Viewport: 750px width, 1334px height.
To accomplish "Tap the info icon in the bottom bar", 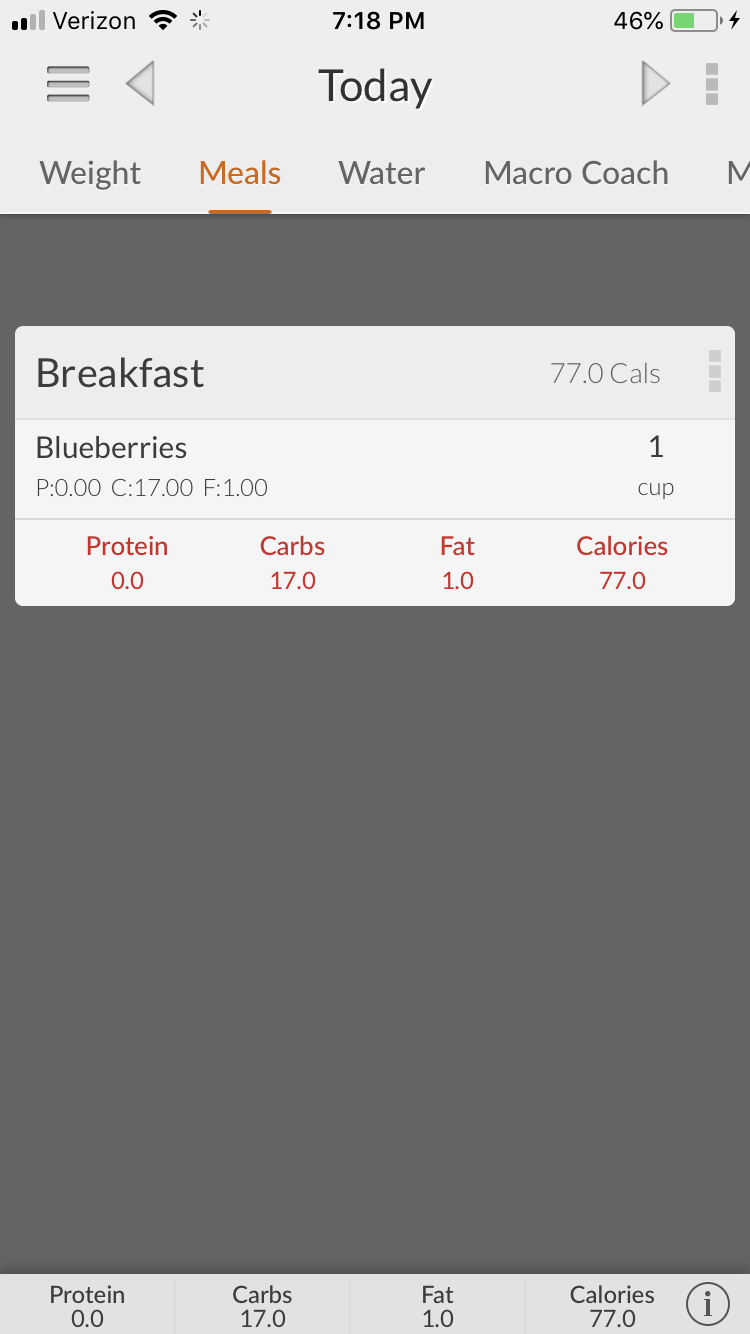I will (708, 1304).
